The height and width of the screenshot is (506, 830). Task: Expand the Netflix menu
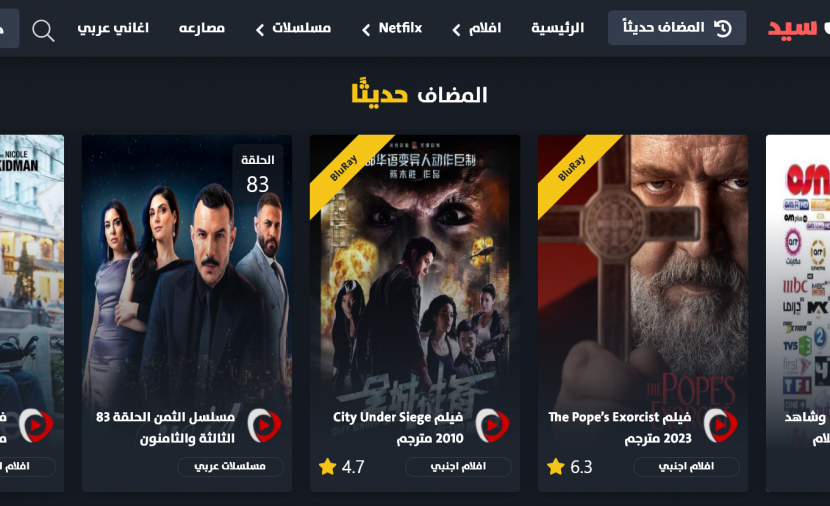click(392, 28)
